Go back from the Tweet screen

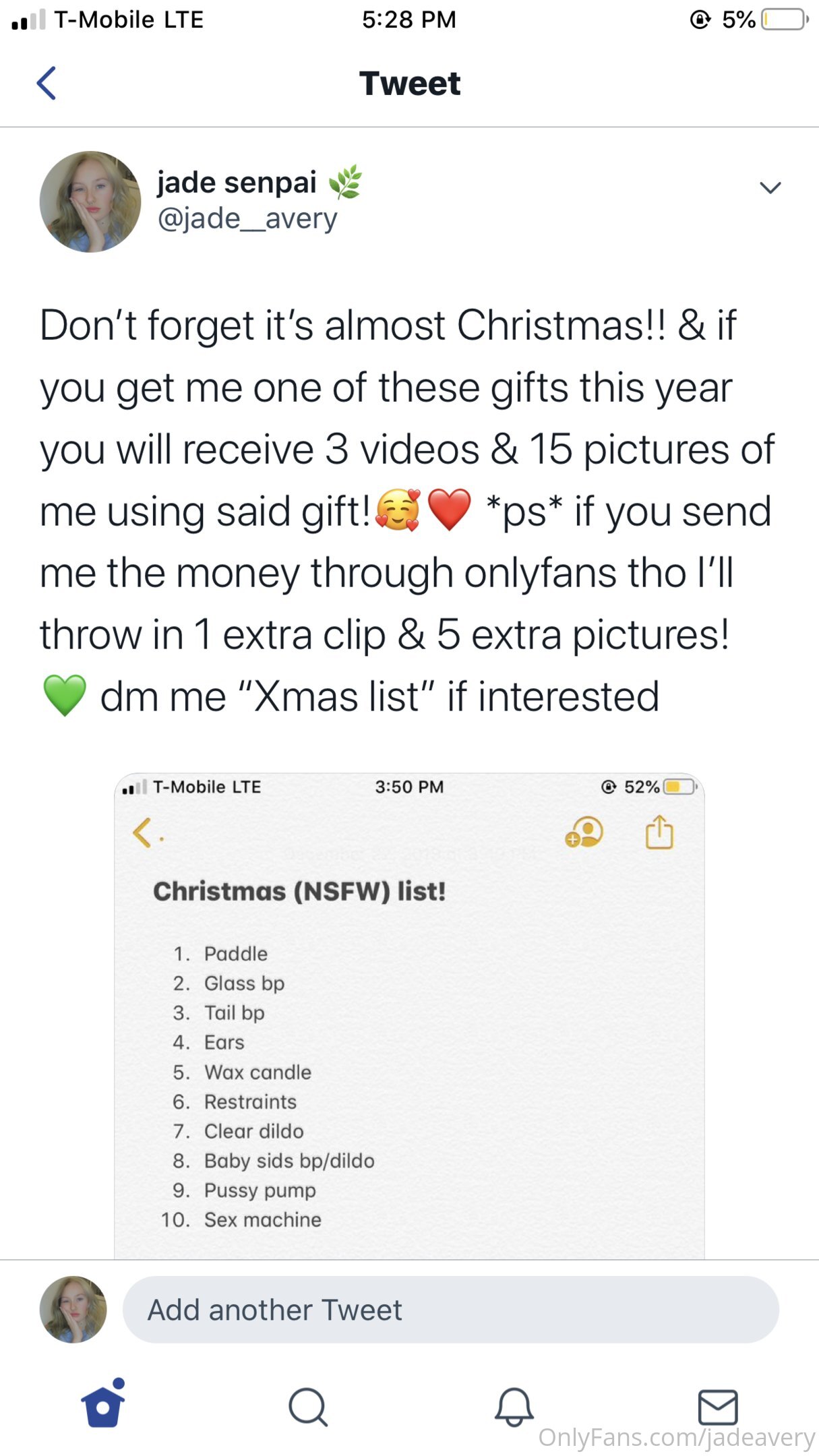46,84
